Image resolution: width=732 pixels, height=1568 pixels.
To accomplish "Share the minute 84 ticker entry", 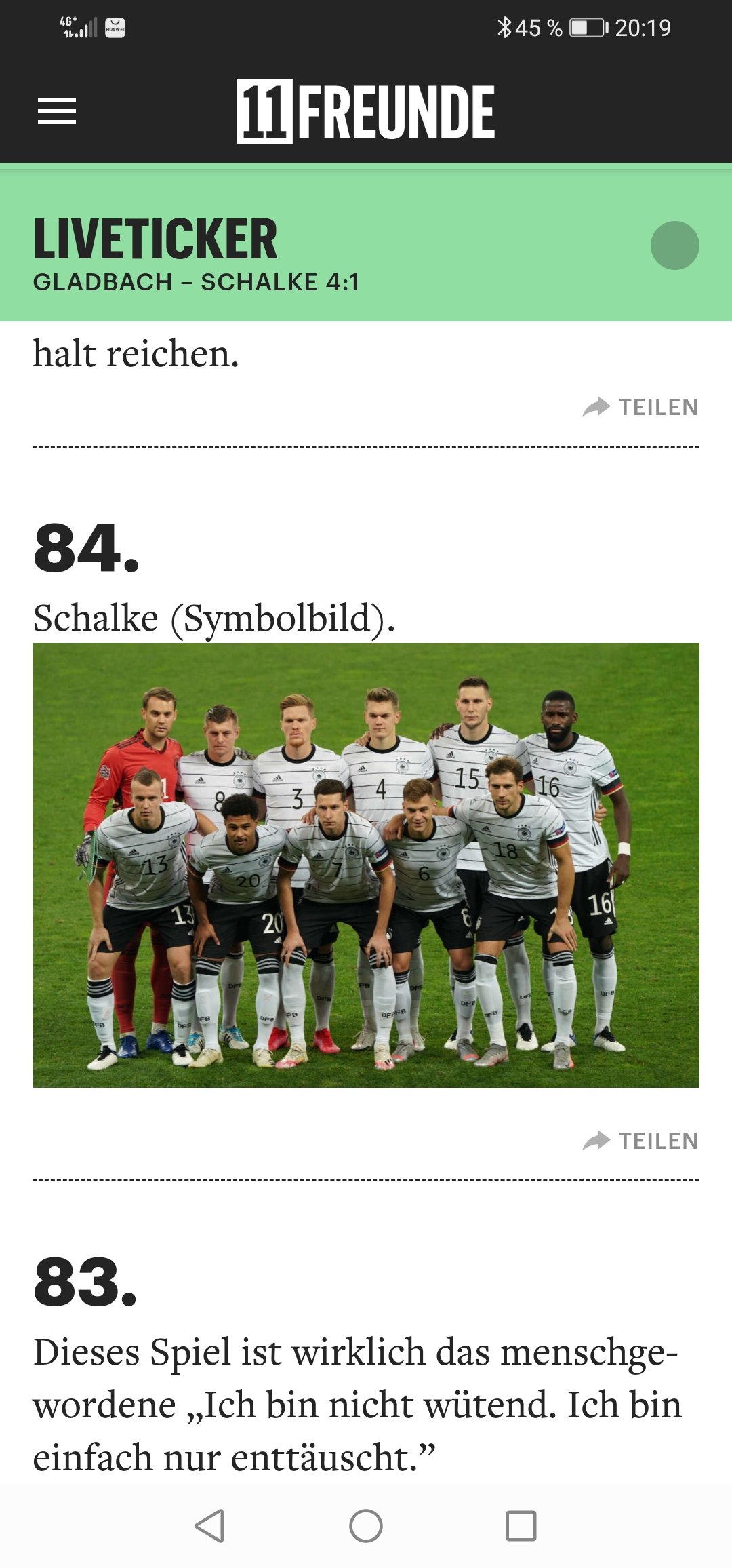I will [640, 1141].
